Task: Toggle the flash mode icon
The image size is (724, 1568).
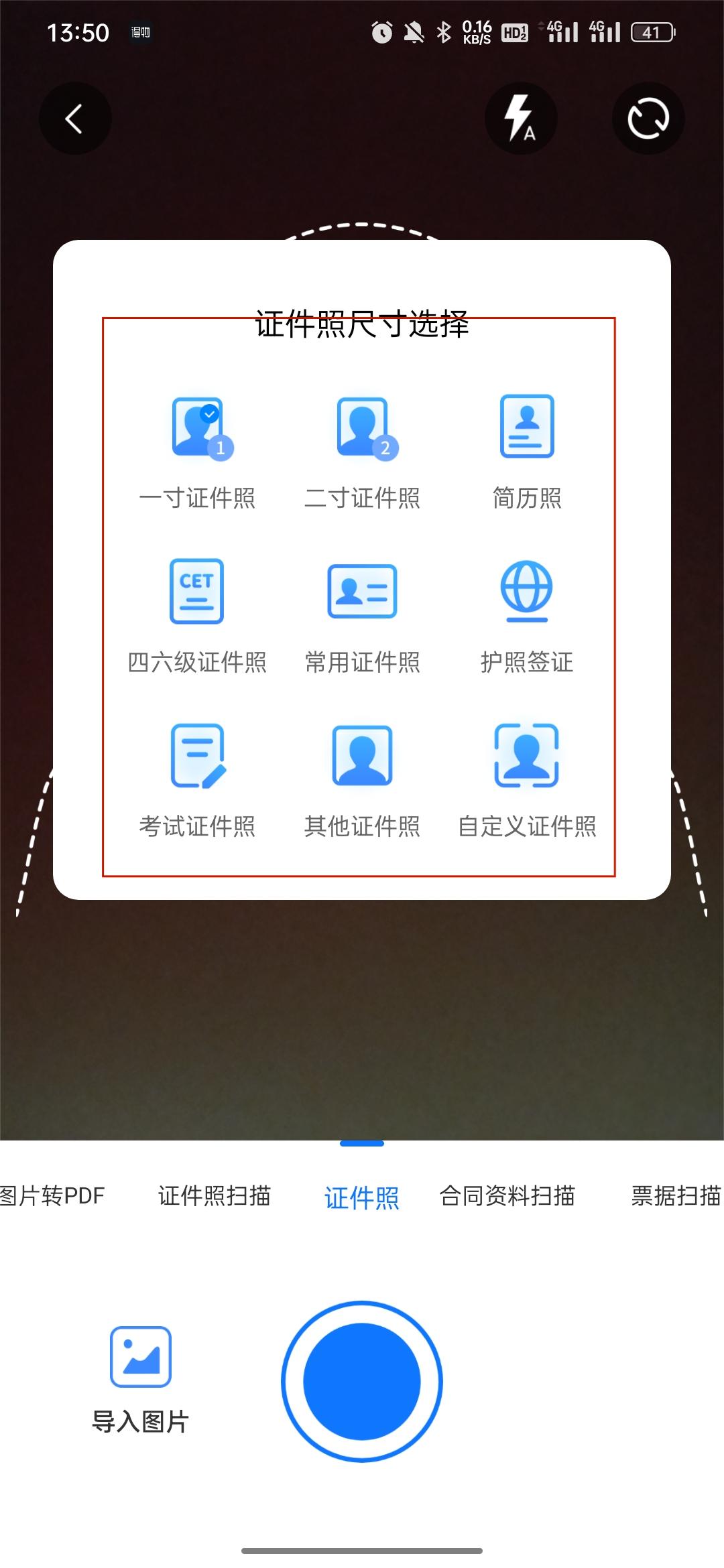Action: click(521, 117)
